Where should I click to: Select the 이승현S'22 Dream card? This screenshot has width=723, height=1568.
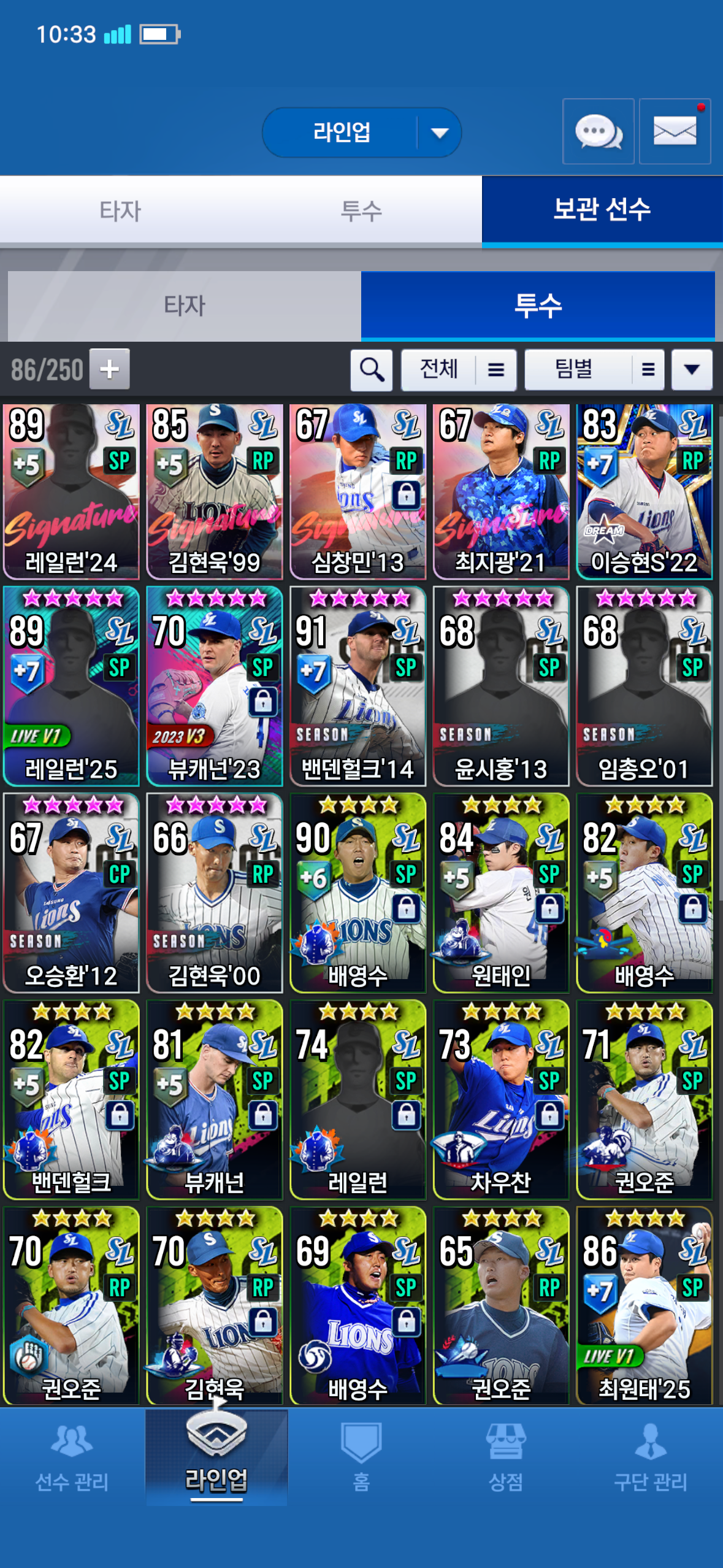(x=644, y=492)
